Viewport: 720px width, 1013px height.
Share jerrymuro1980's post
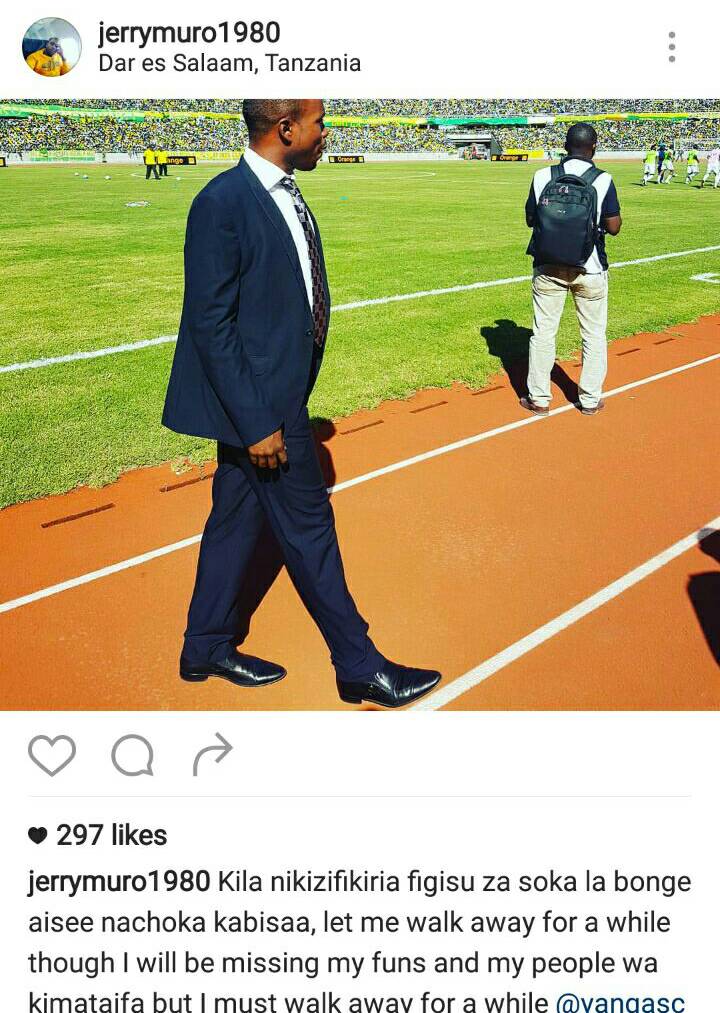[212, 754]
